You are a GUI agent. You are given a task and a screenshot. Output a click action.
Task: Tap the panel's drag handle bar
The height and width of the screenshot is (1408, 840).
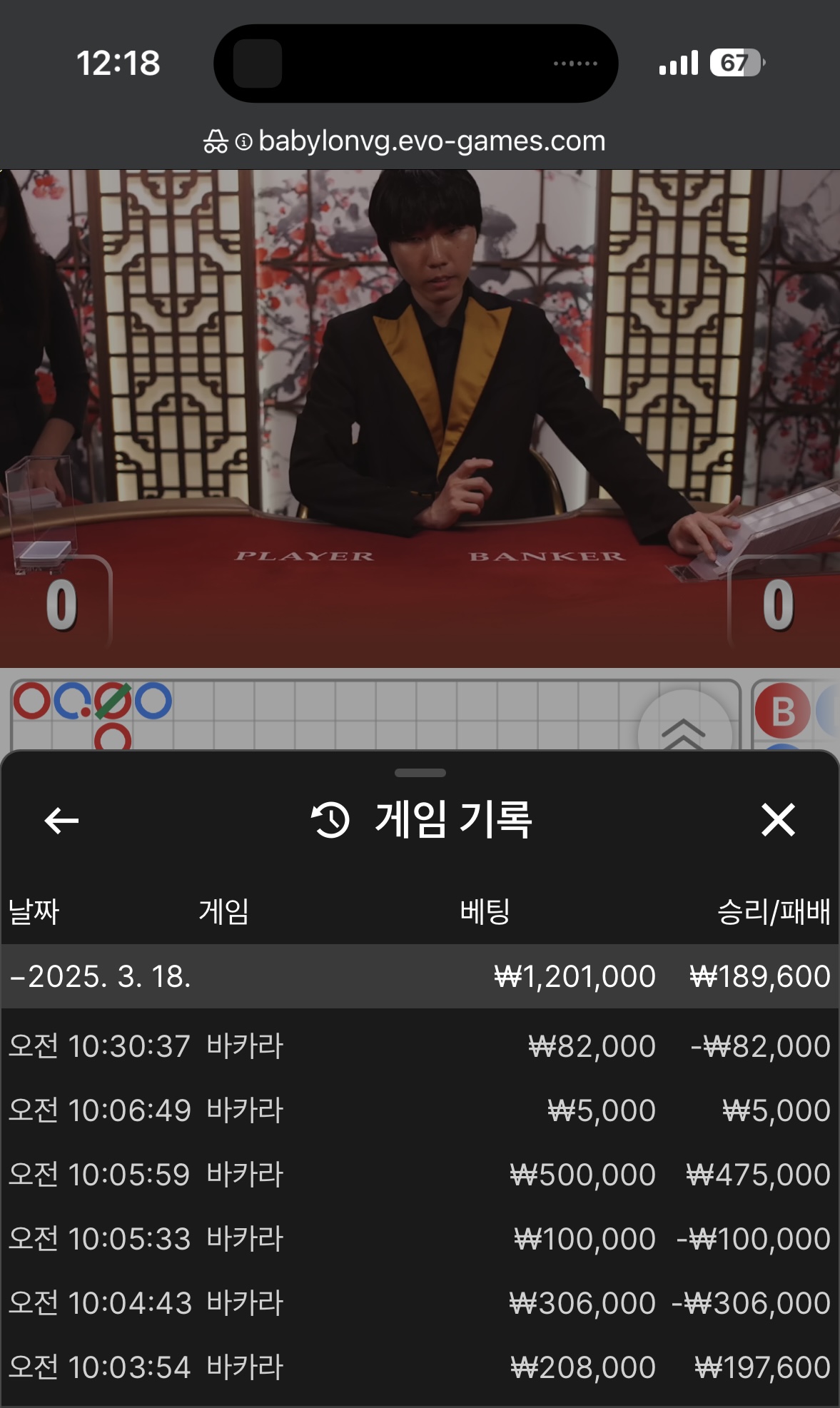(420, 773)
